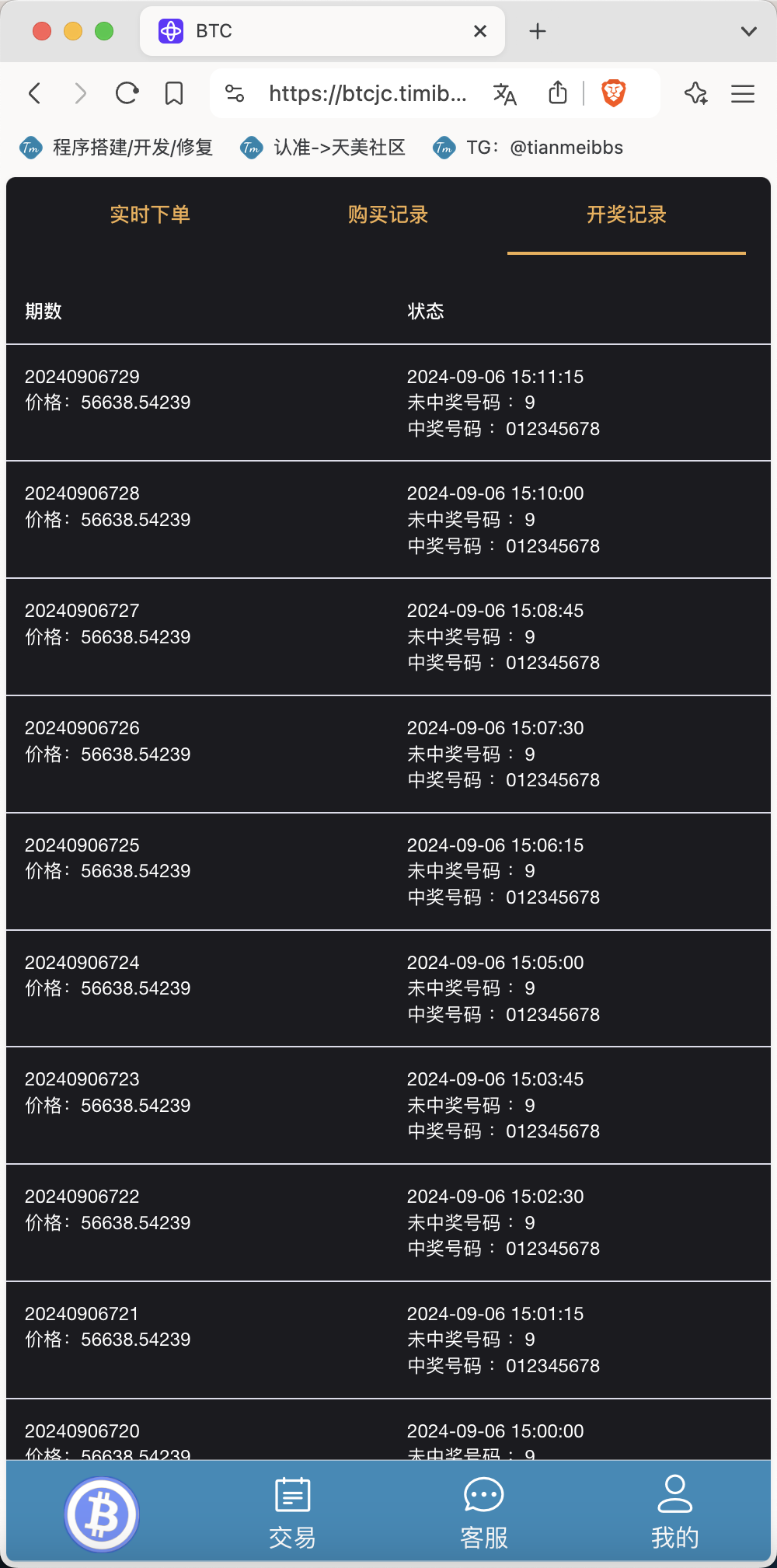Open the browser hamburger menu
Image resolution: width=777 pixels, height=1568 pixels.
[743, 94]
